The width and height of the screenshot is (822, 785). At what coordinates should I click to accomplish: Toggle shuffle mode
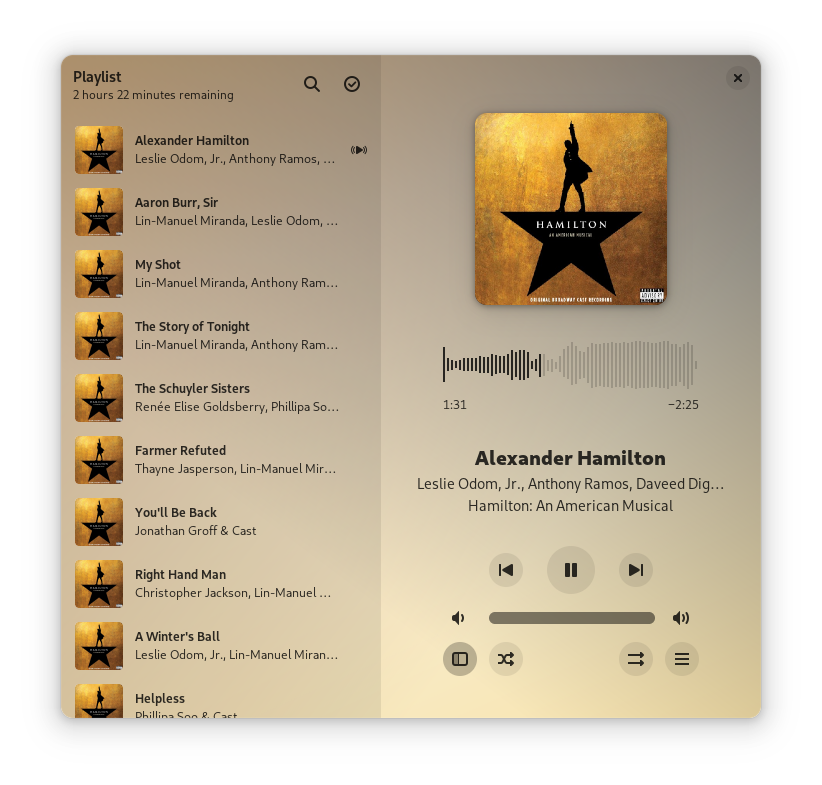pyautogui.click(x=506, y=659)
